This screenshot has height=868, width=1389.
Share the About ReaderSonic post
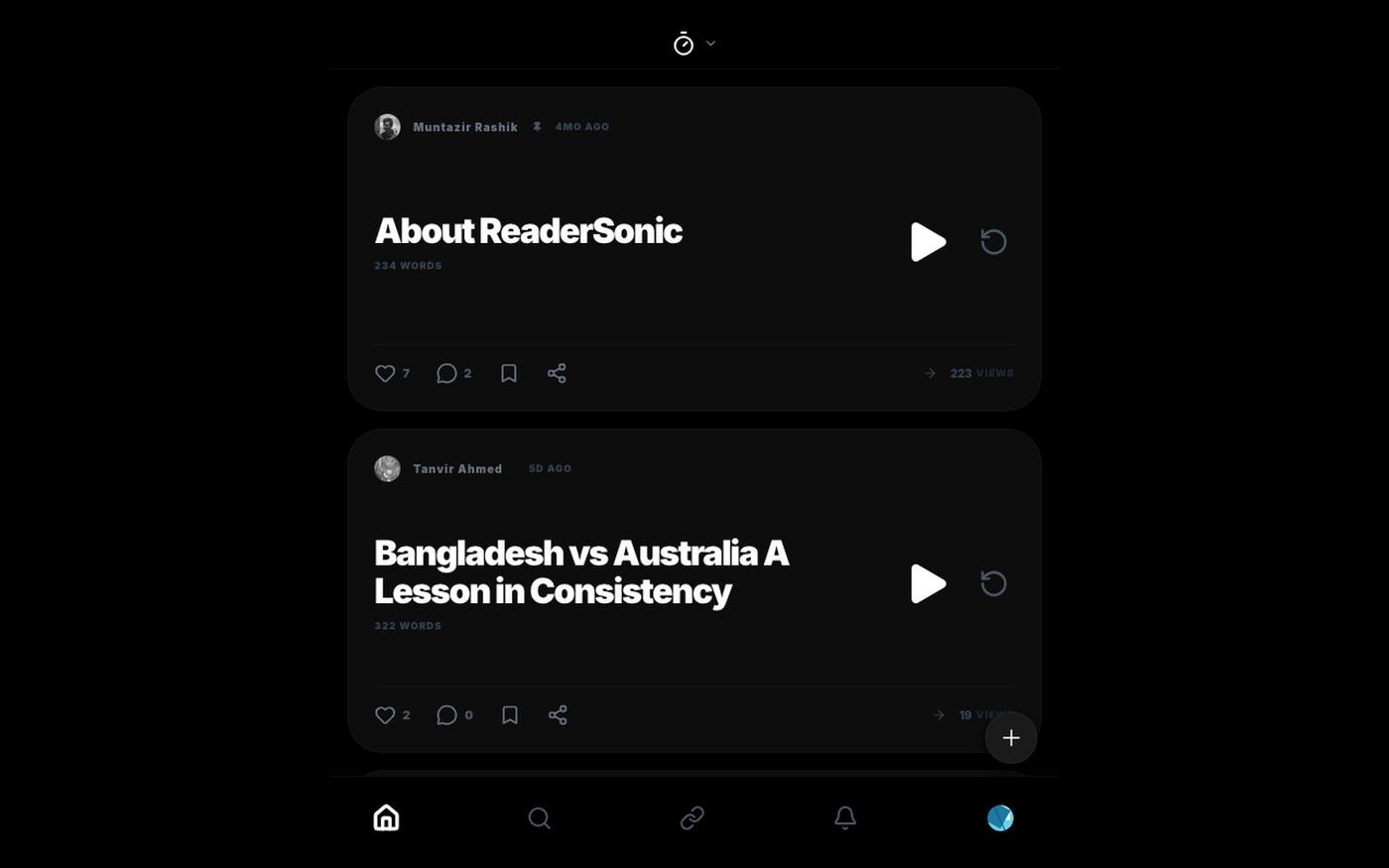click(x=557, y=373)
